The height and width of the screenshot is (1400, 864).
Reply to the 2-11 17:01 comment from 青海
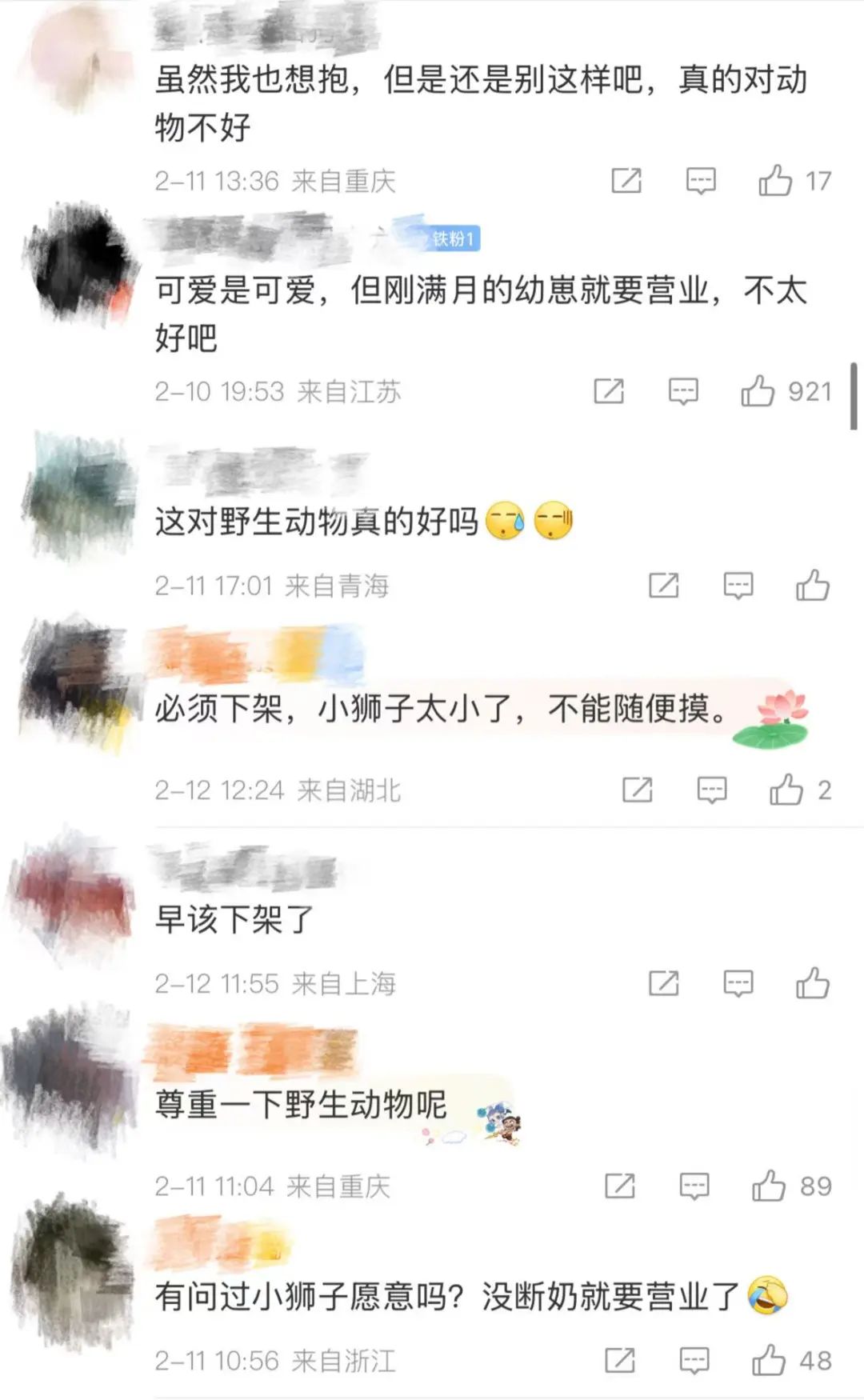738,586
